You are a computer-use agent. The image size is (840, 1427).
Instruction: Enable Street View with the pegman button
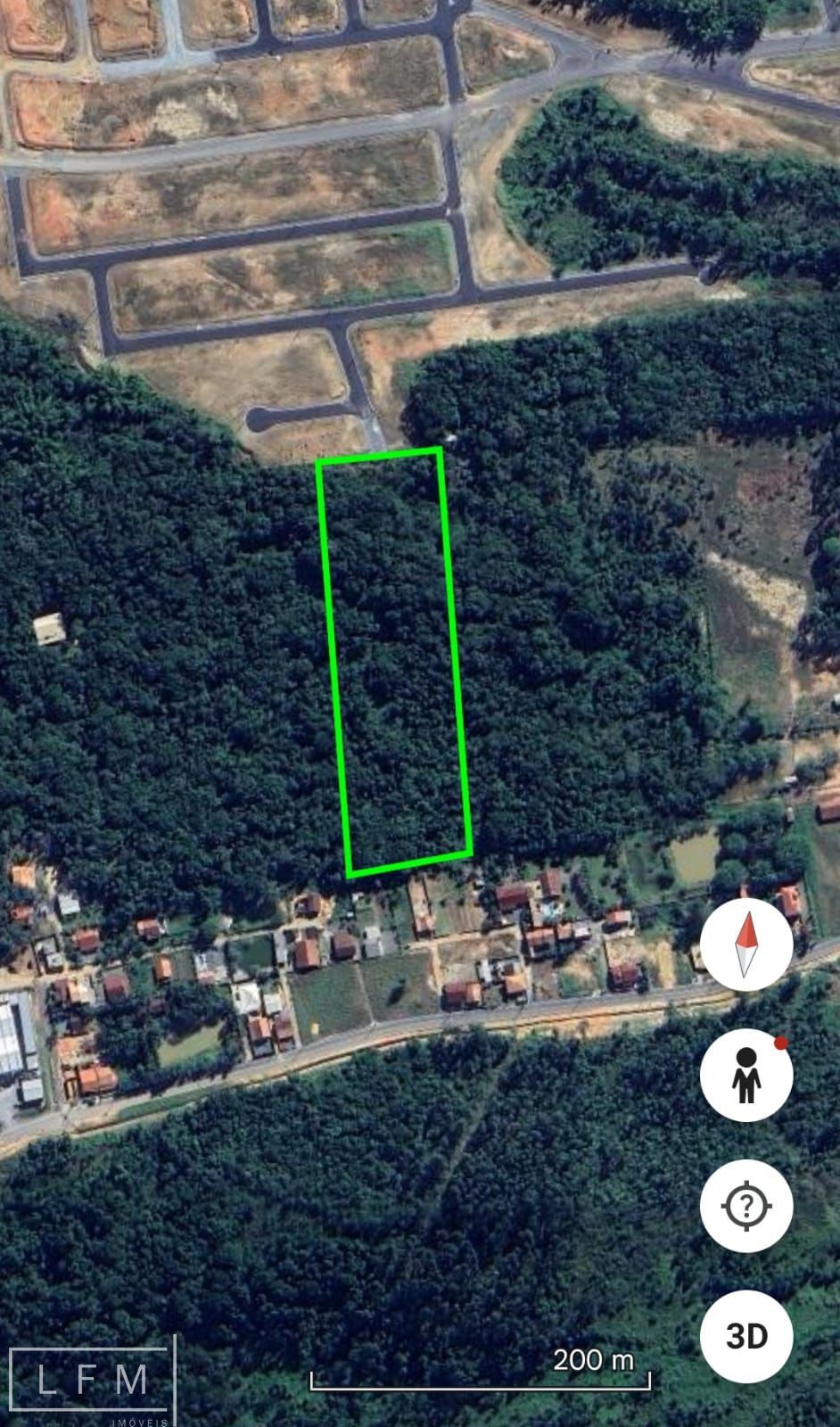click(746, 1076)
